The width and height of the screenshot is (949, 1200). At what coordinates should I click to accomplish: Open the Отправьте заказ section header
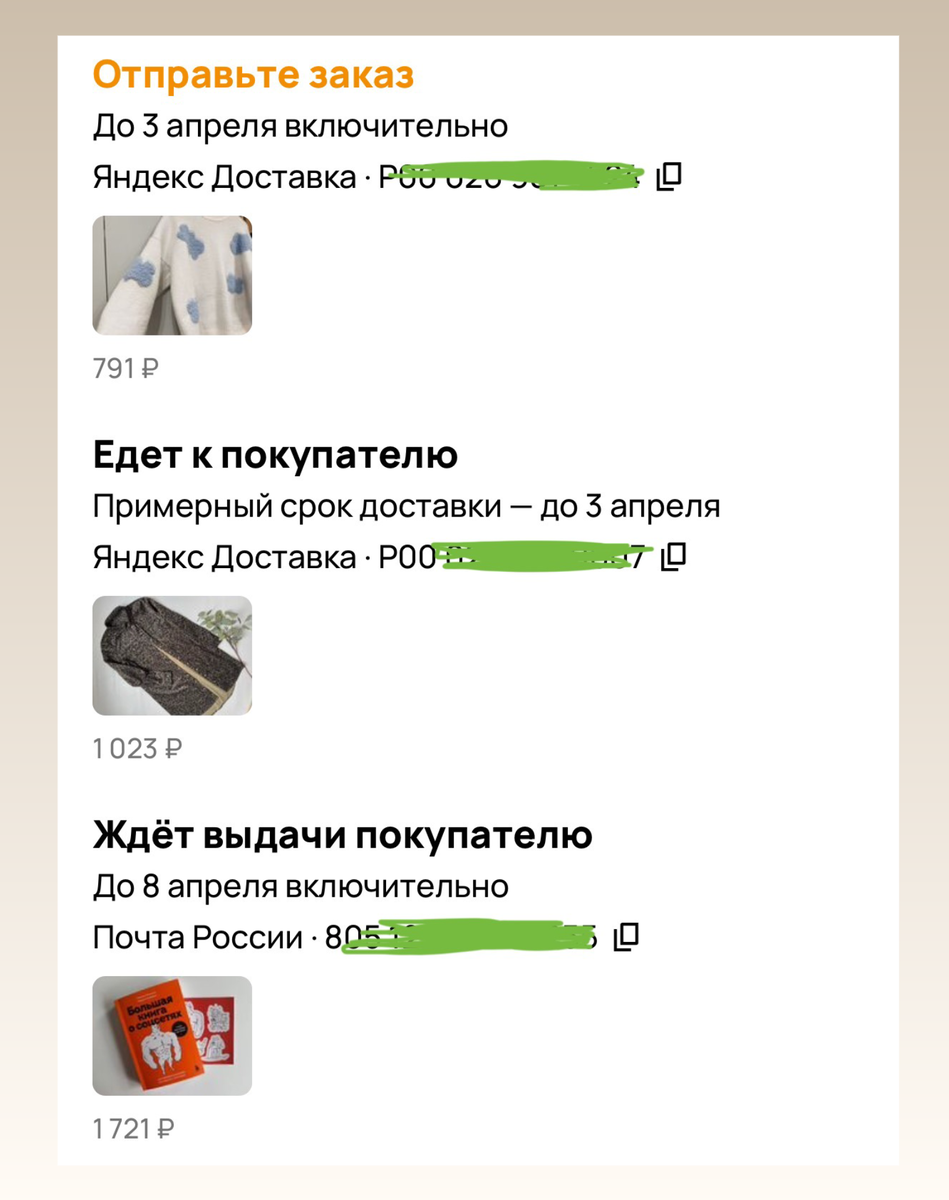coord(252,73)
